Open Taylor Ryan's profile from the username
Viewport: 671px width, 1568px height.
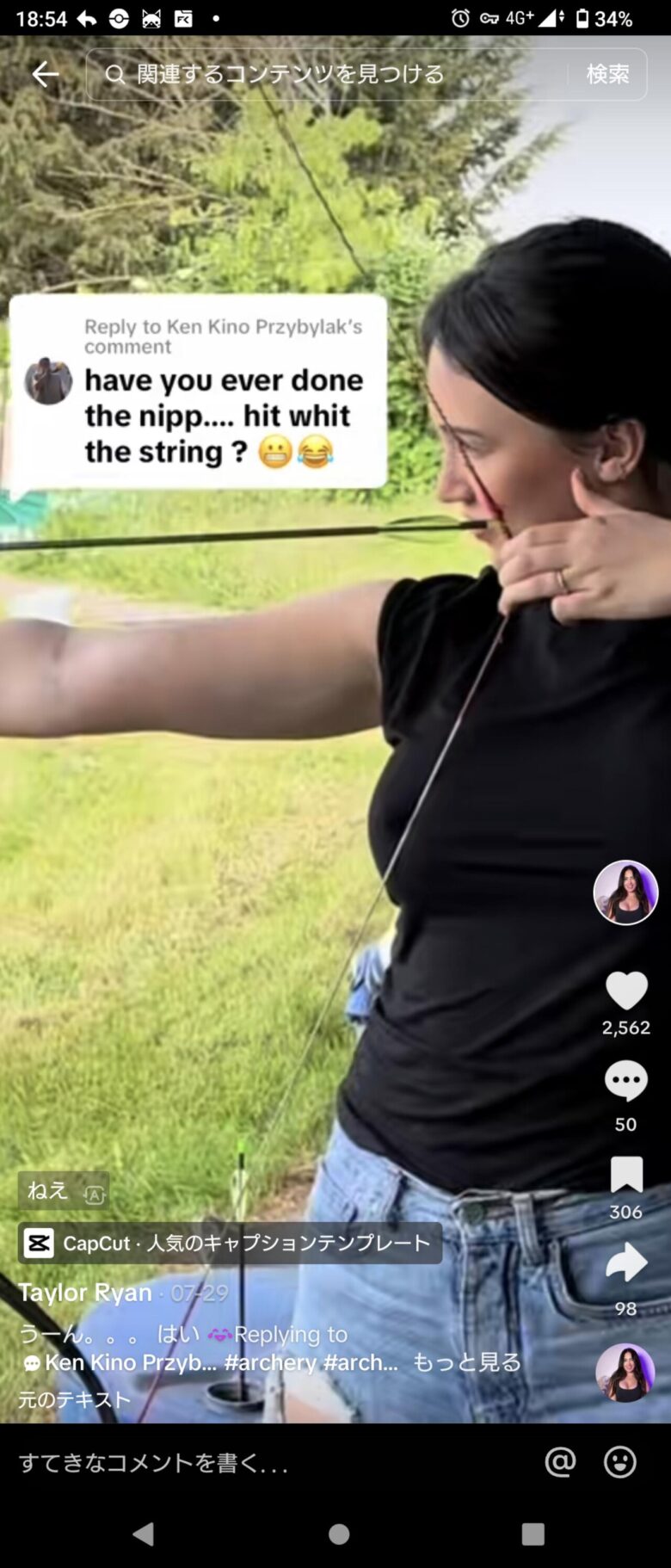tap(84, 1293)
